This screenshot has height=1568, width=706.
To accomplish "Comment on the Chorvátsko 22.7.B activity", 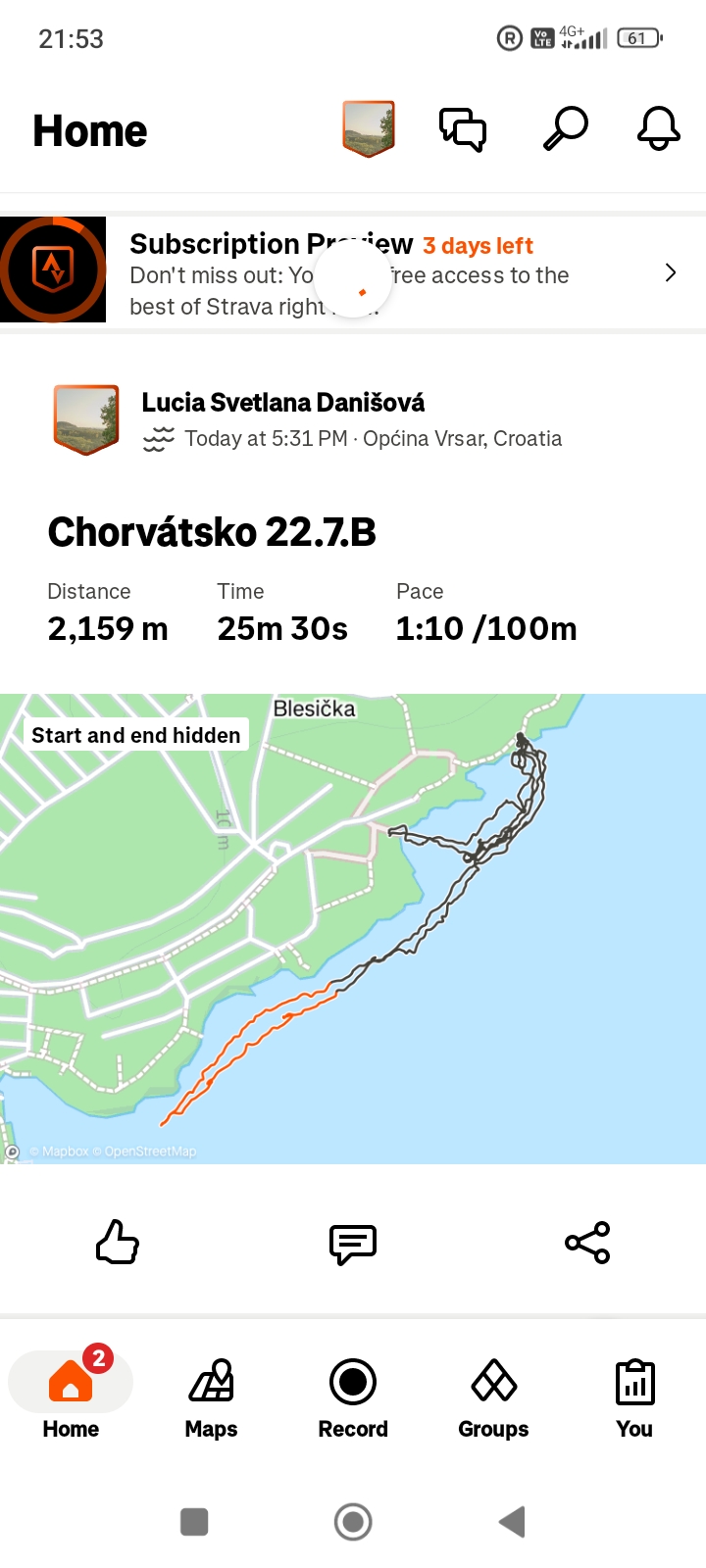I will (353, 1243).
